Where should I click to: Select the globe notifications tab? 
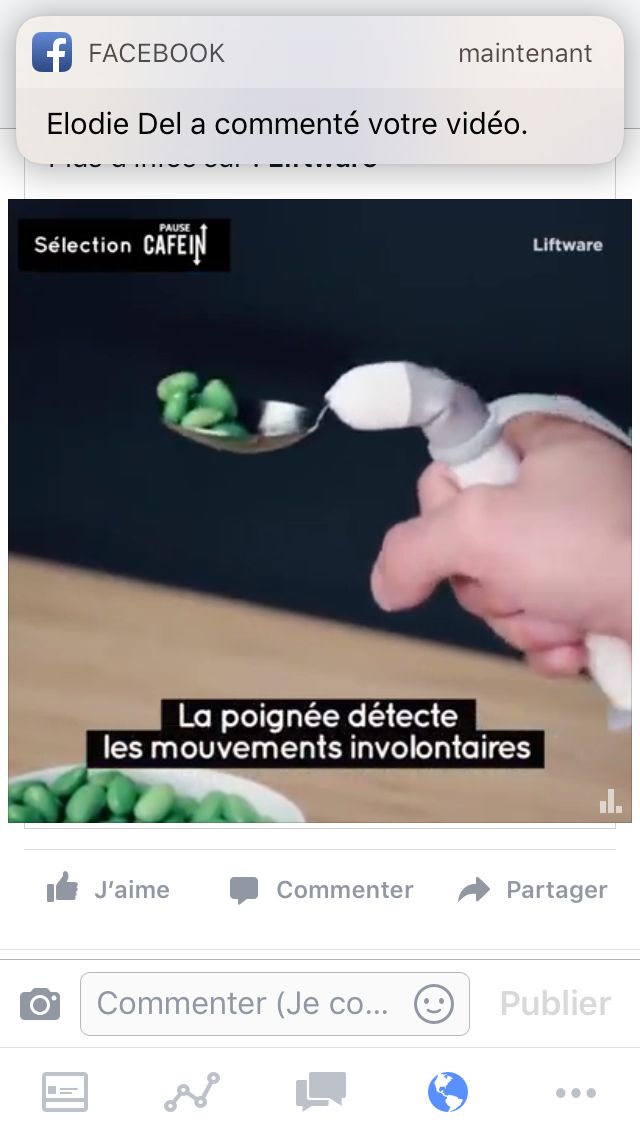pyautogui.click(x=448, y=1092)
